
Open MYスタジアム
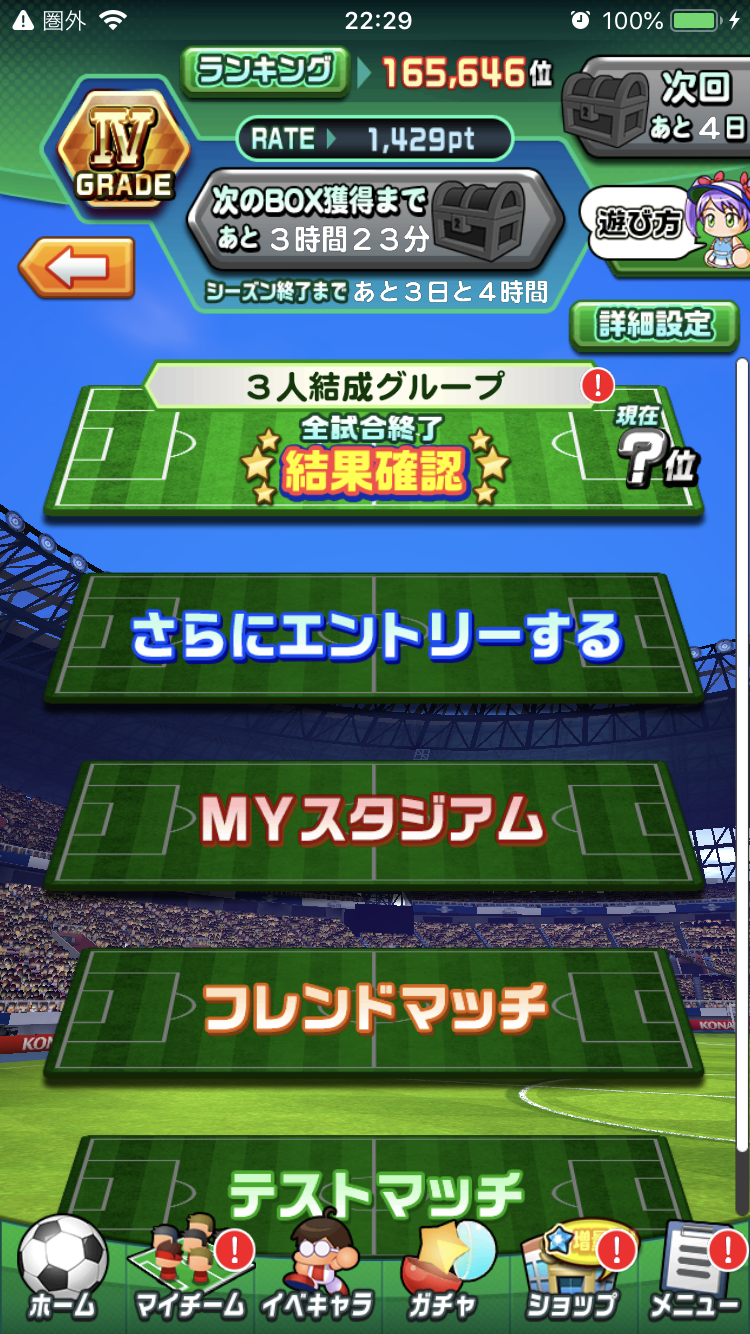tap(374, 821)
